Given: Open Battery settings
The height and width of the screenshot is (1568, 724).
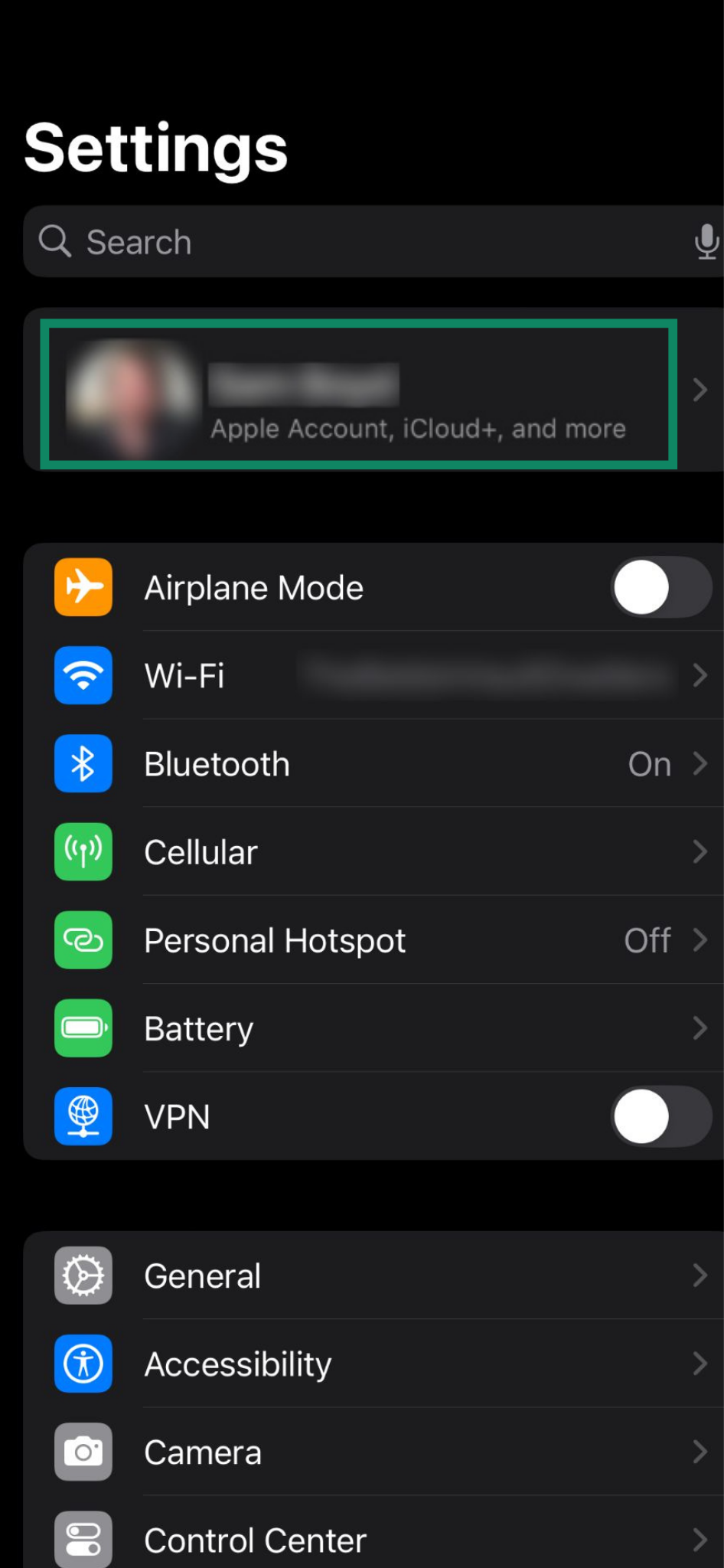Looking at the screenshot, I should 383,1028.
